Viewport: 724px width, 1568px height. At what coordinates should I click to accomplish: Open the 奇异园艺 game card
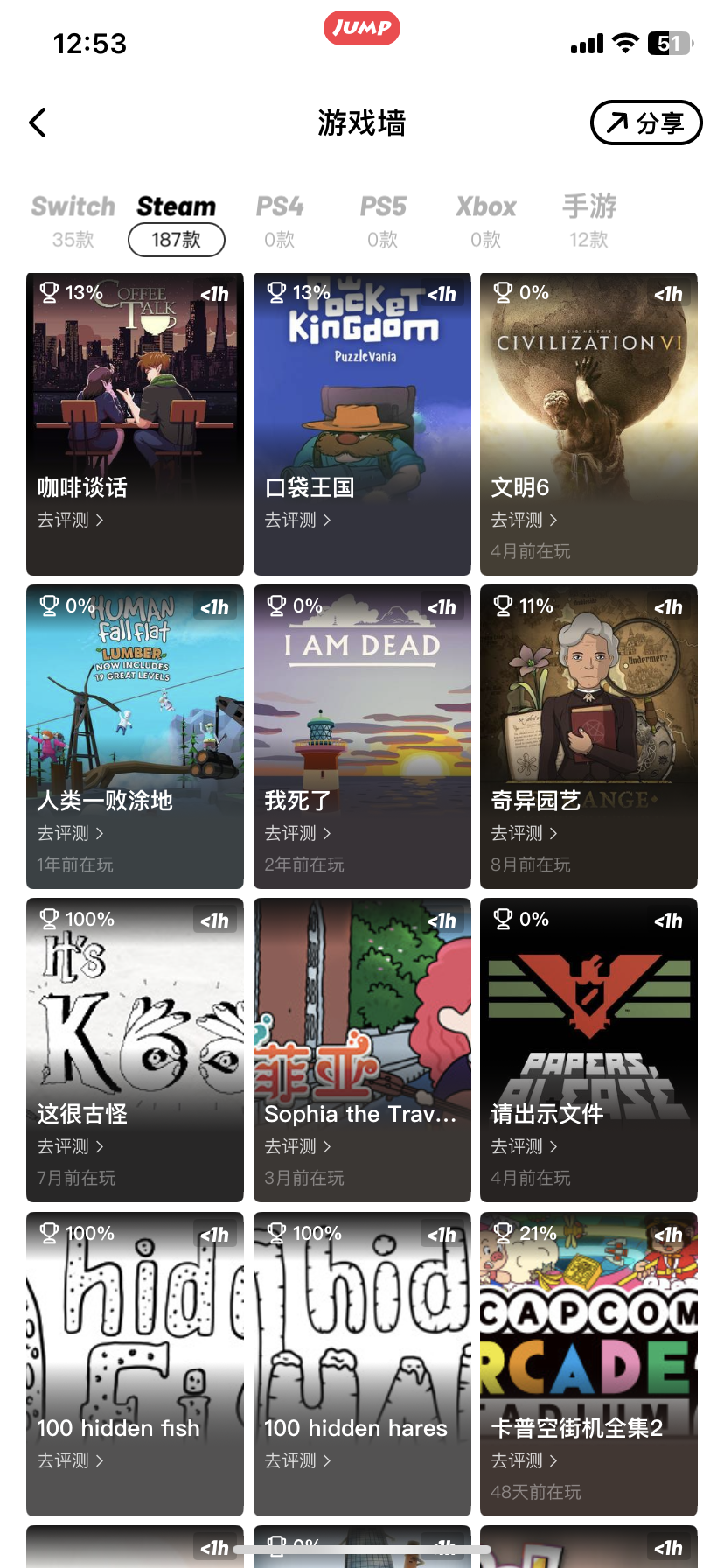[588, 737]
